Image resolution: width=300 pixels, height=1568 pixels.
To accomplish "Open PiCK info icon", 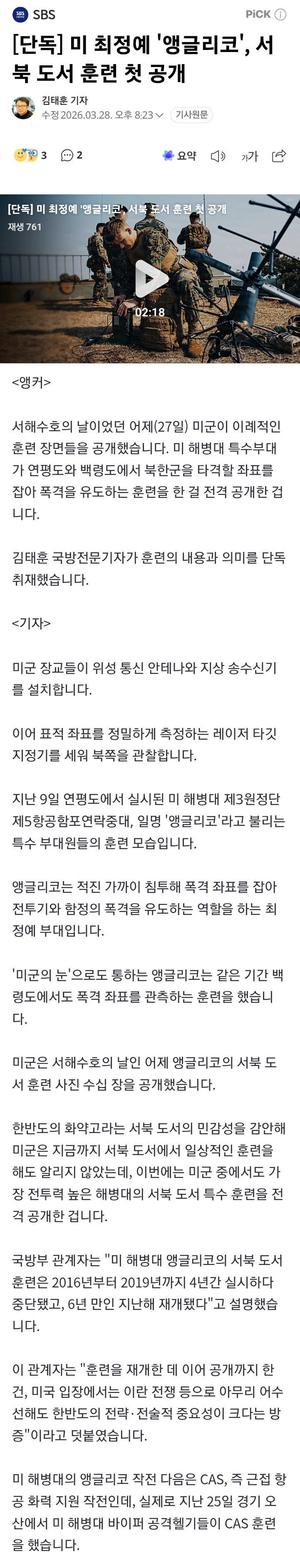I will click(x=280, y=15).
